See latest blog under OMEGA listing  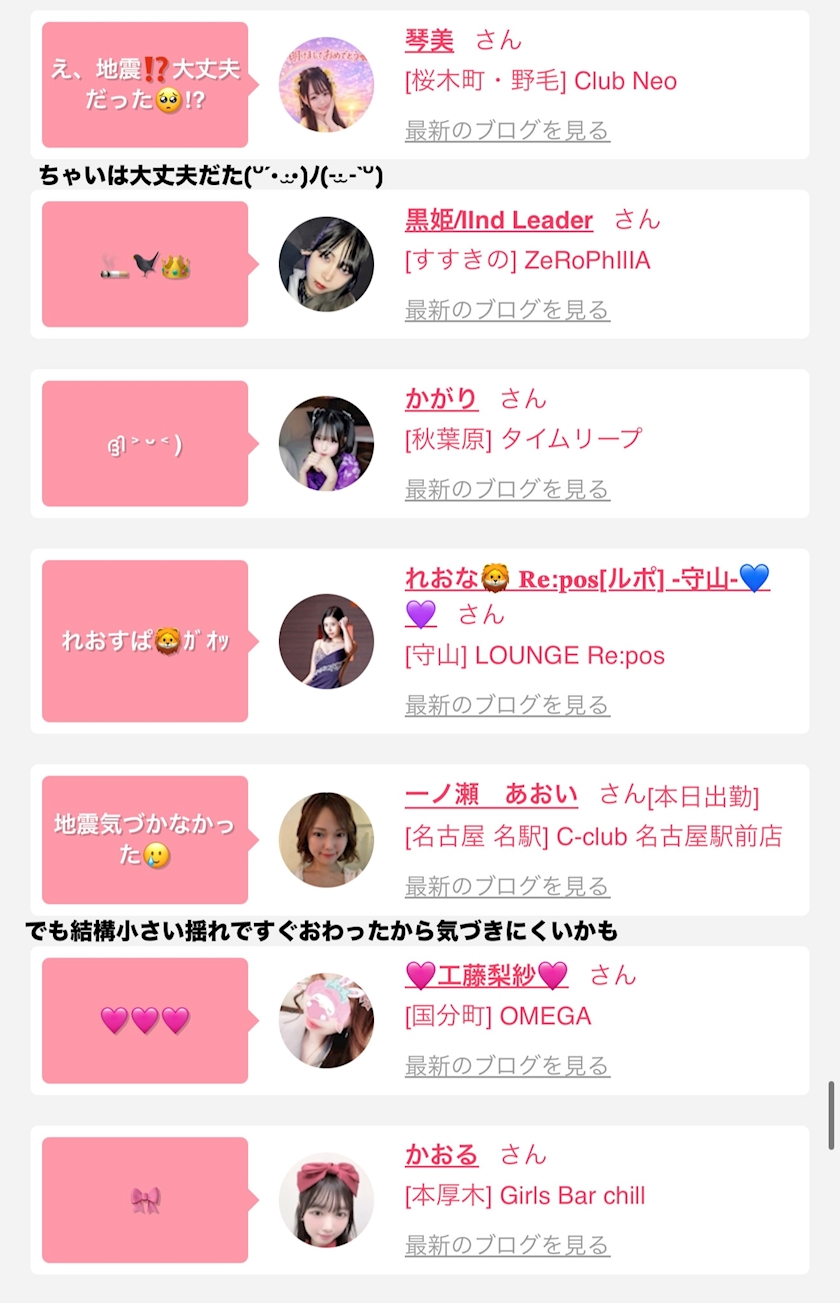(507, 1066)
